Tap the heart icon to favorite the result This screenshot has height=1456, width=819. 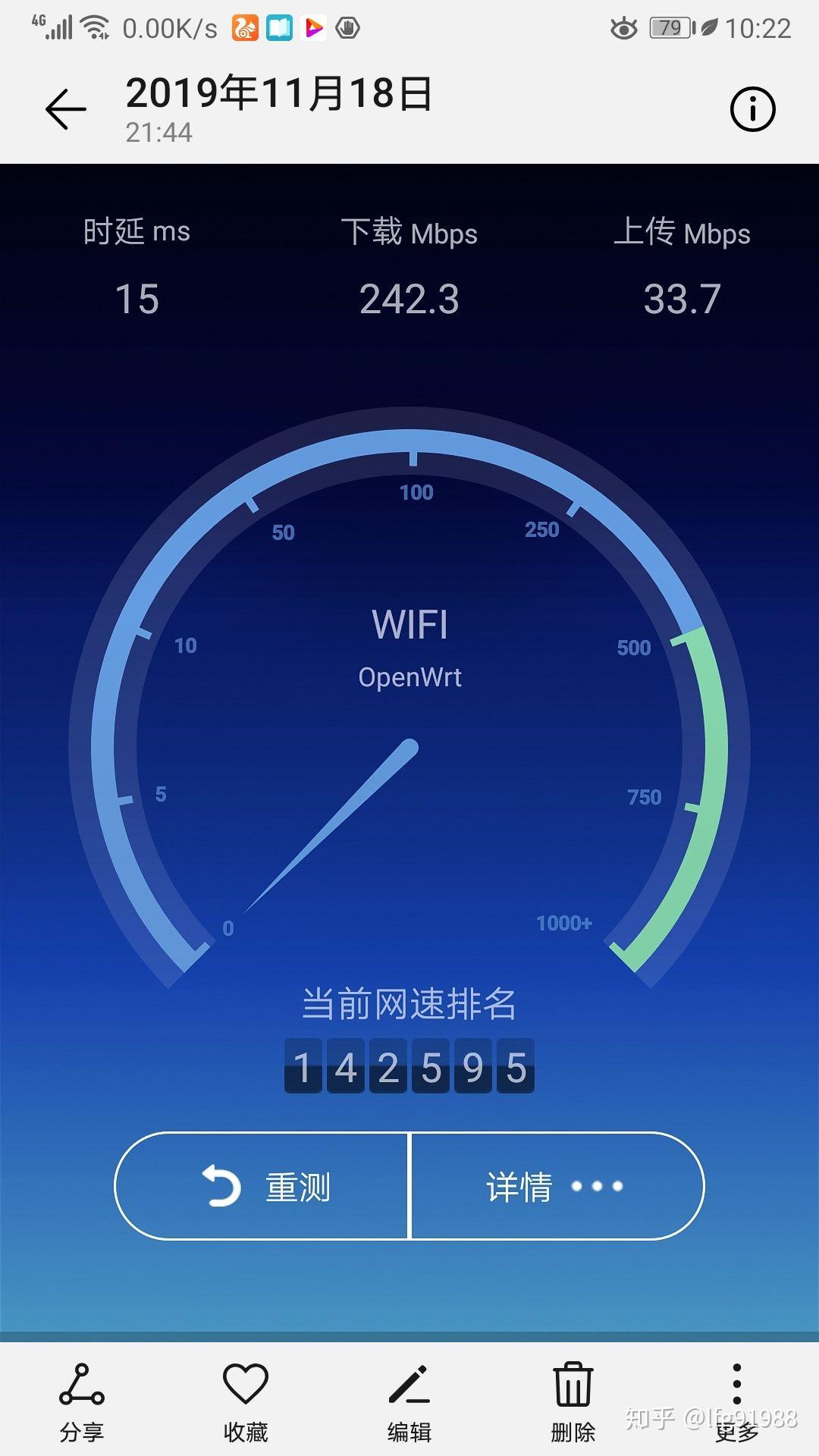point(245,1384)
